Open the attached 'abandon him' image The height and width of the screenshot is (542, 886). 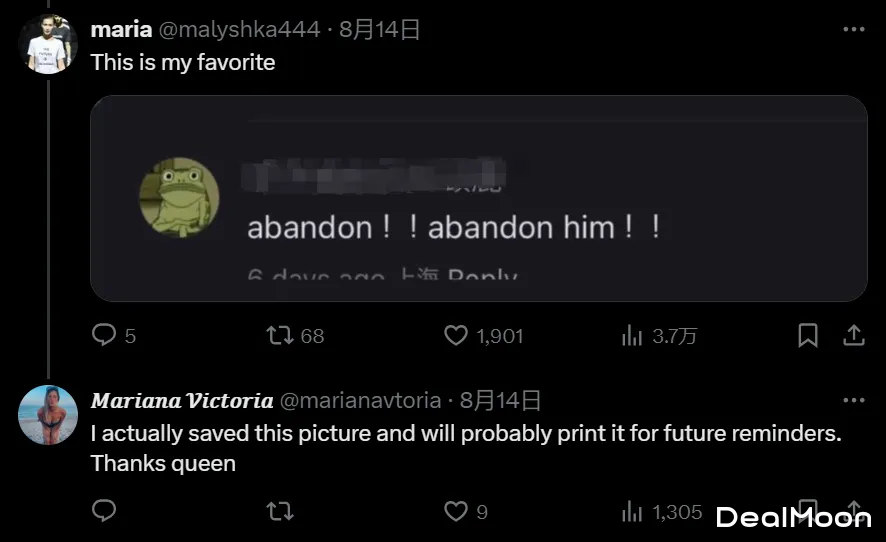(478, 198)
